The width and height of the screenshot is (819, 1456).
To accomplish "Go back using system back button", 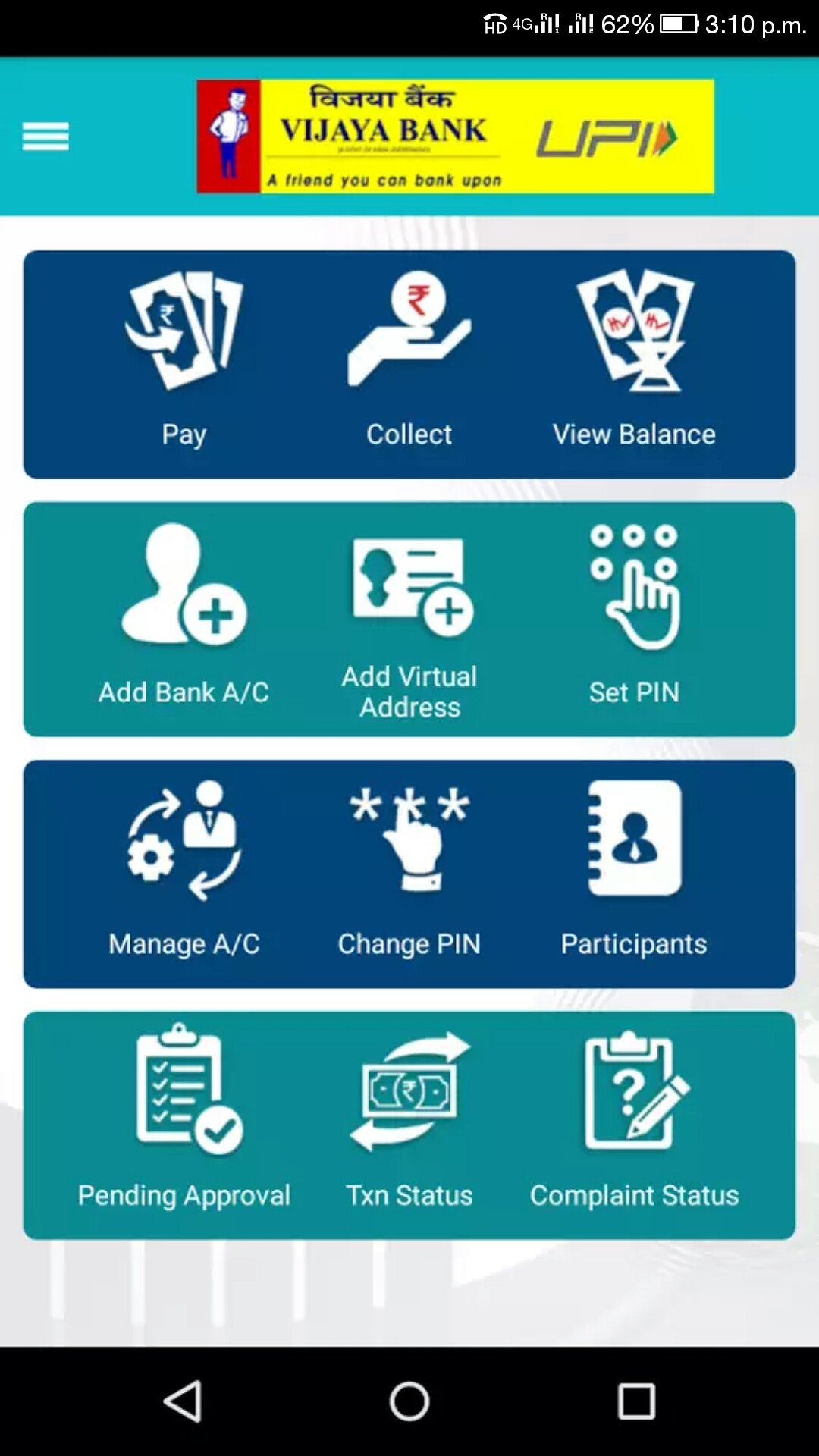I will (x=183, y=1401).
